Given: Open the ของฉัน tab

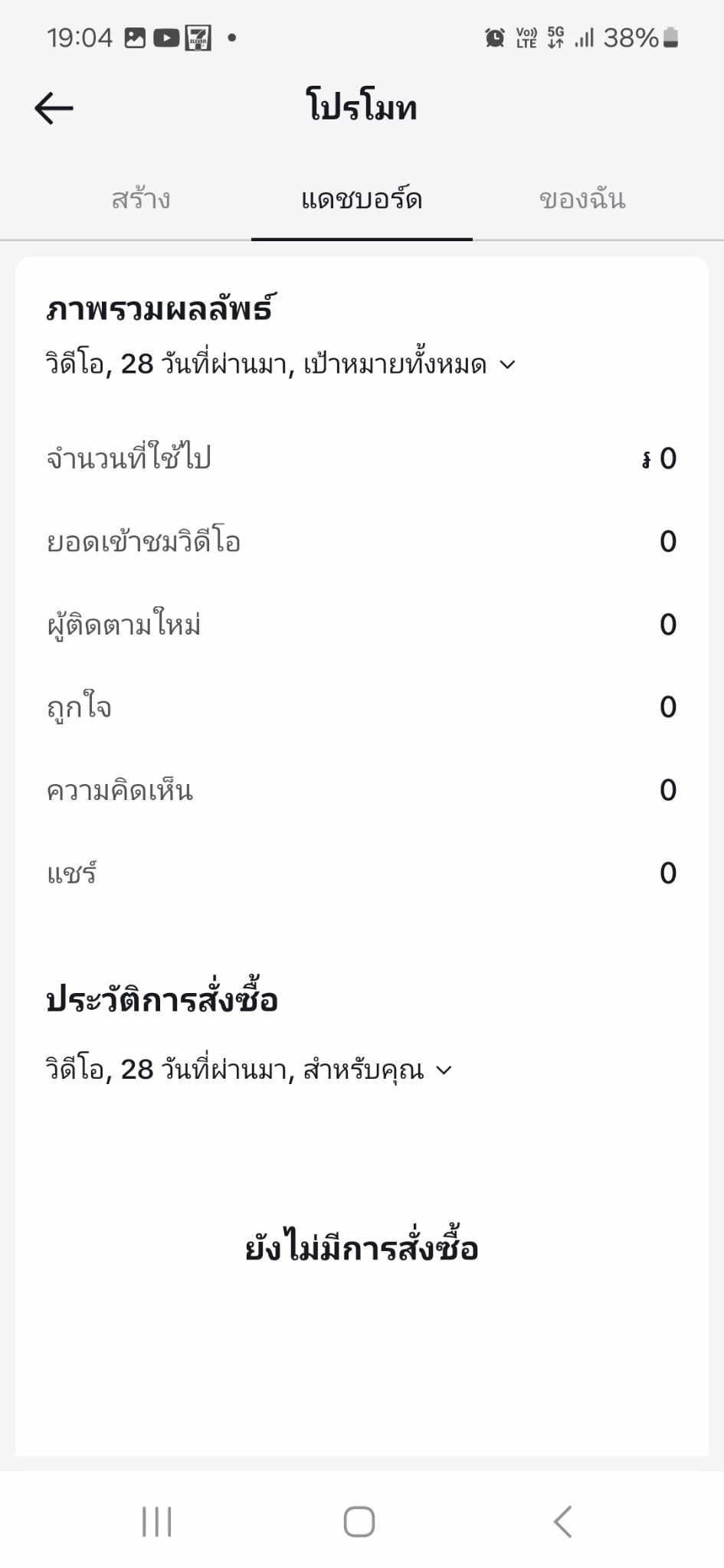Looking at the screenshot, I should tap(582, 200).
